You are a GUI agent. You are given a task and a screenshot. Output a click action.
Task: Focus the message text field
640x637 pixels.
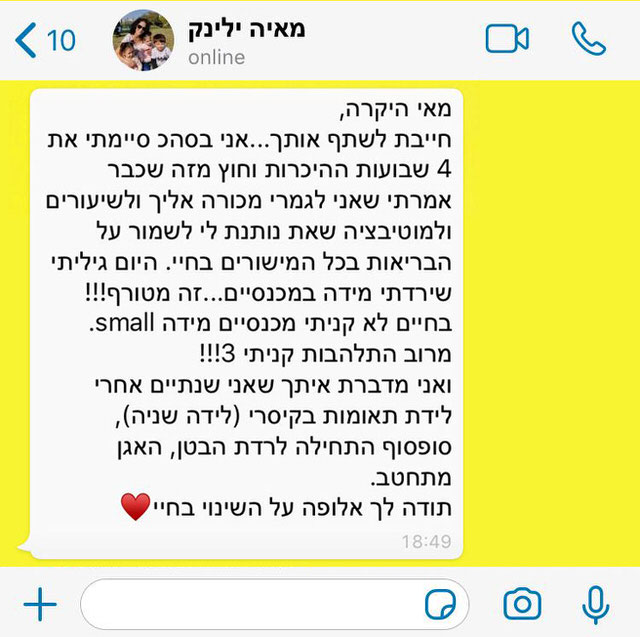(250, 604)
